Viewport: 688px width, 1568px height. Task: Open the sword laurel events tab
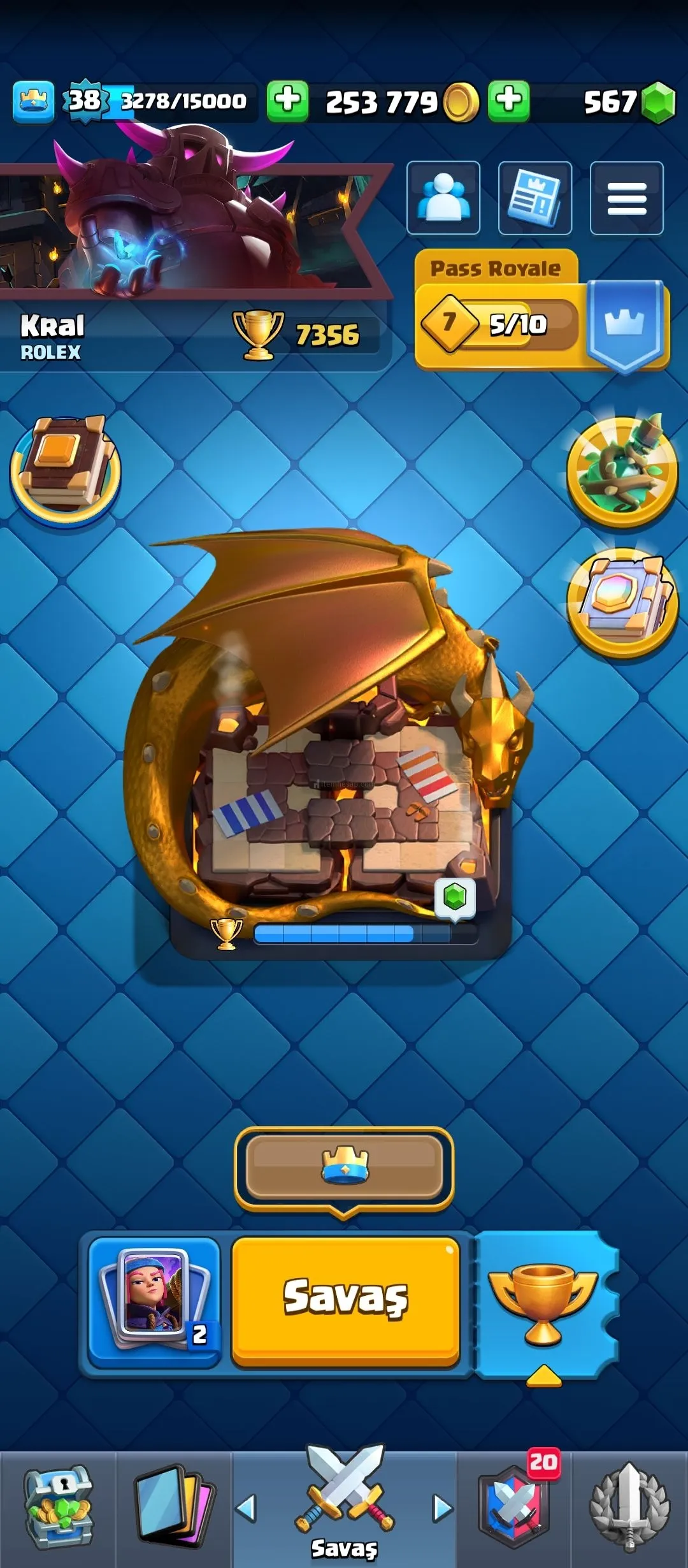(629, 1507)
